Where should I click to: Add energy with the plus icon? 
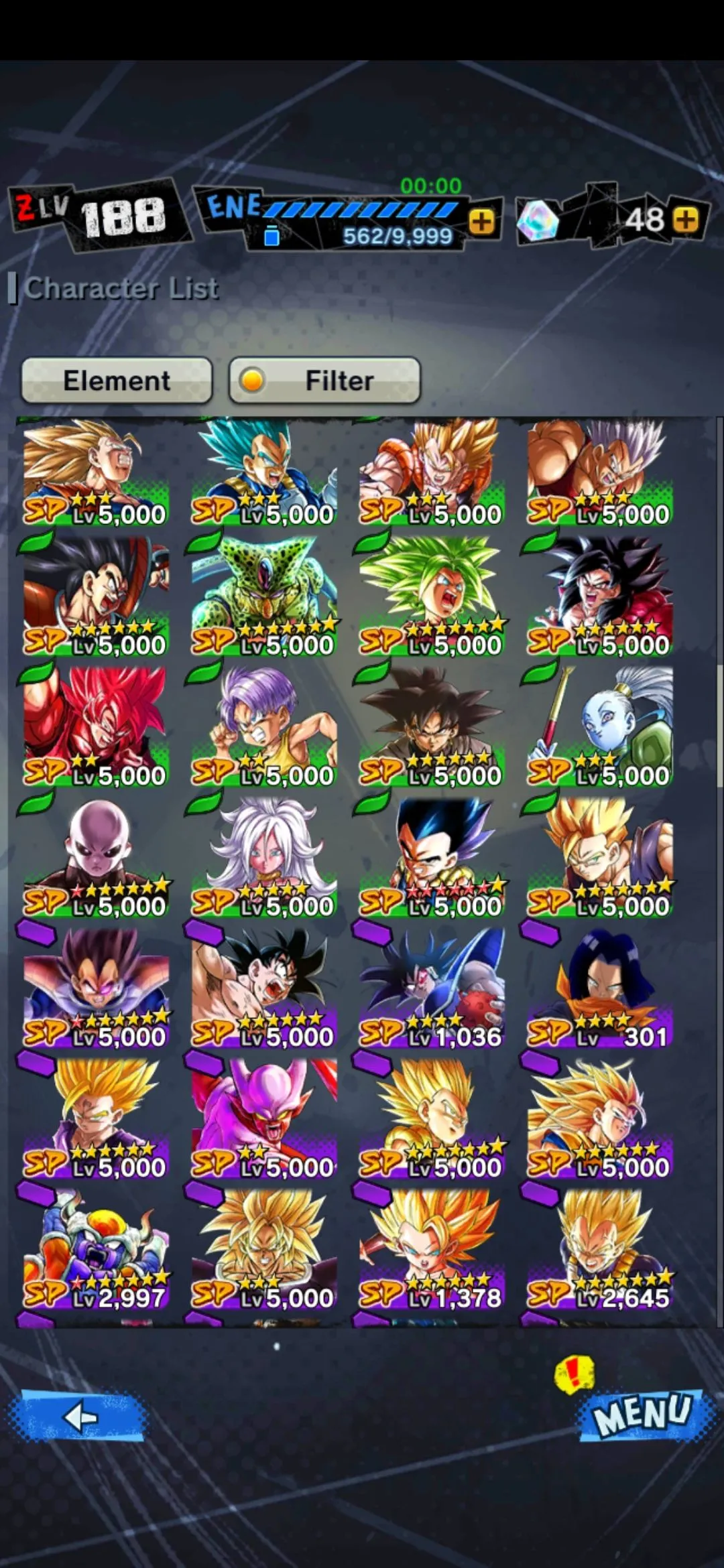[x=481, y=221]
